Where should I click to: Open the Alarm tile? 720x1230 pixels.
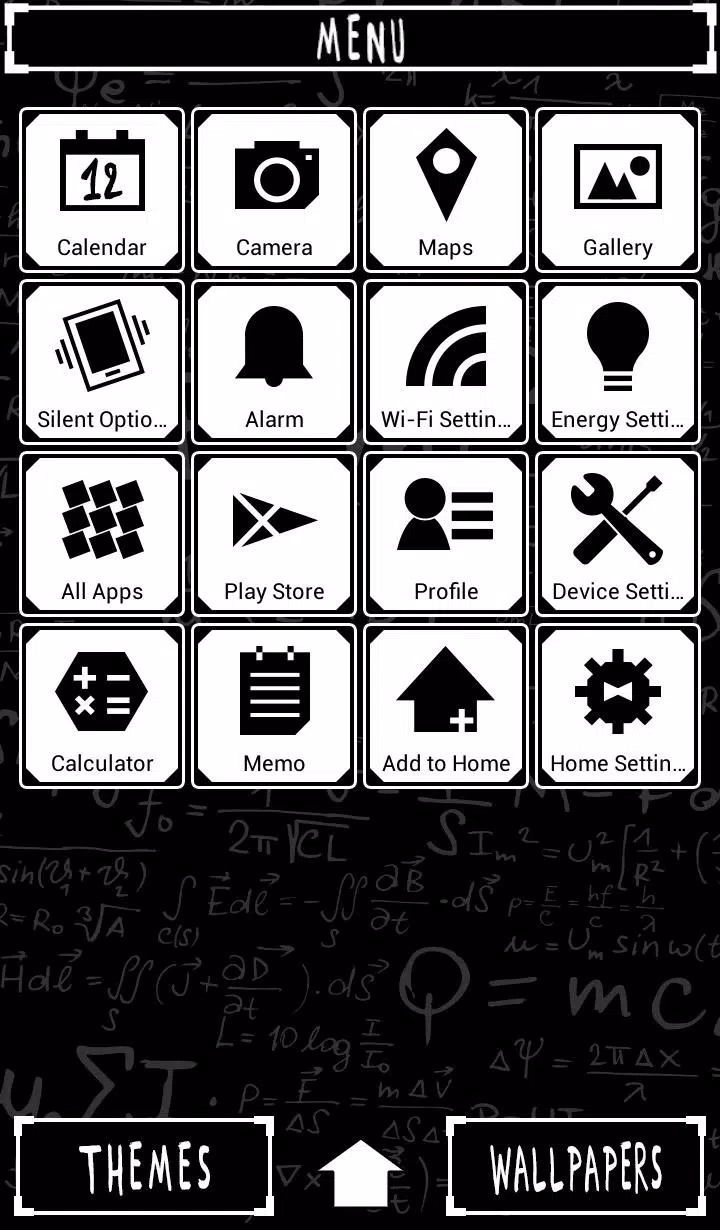tap(274, 362)
